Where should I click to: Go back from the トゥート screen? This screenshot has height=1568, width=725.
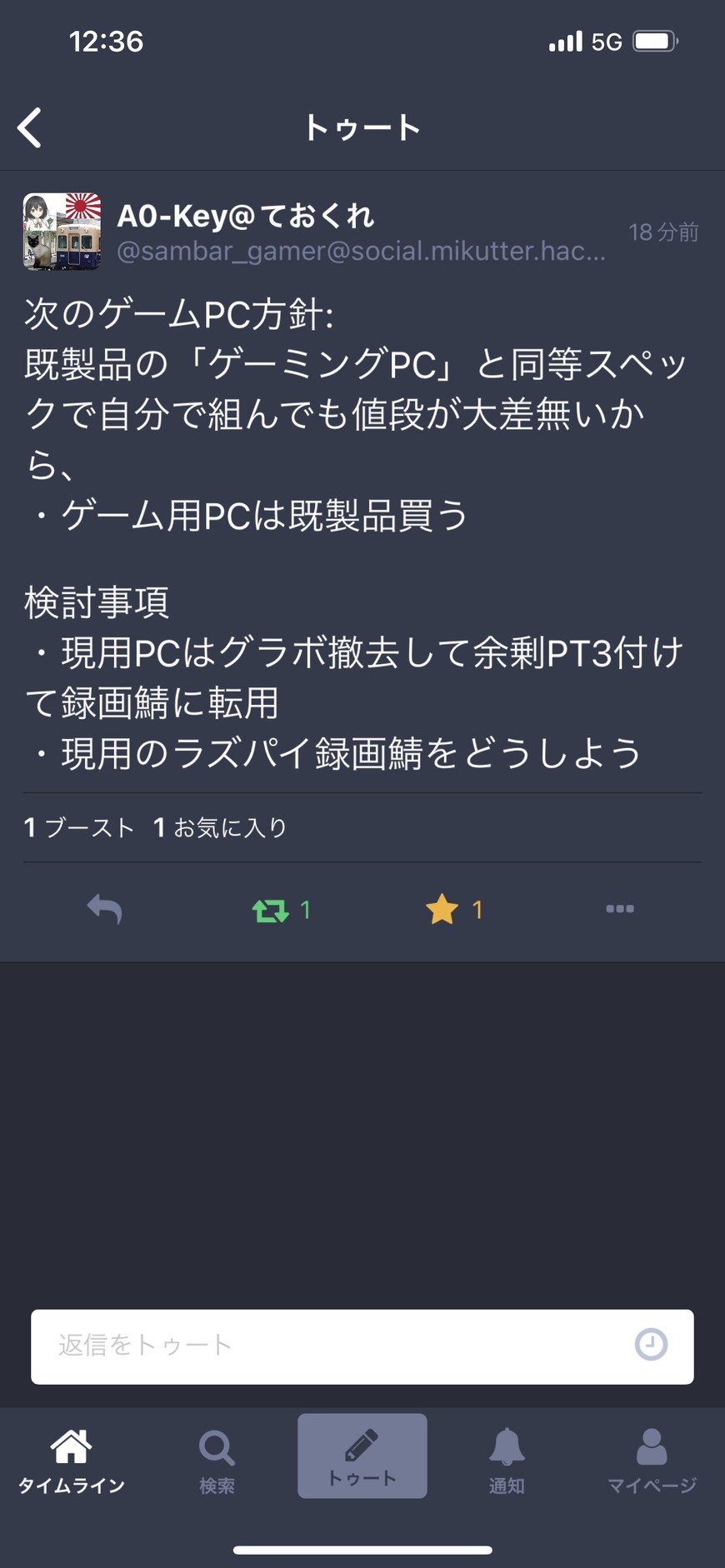click(30, 128)
